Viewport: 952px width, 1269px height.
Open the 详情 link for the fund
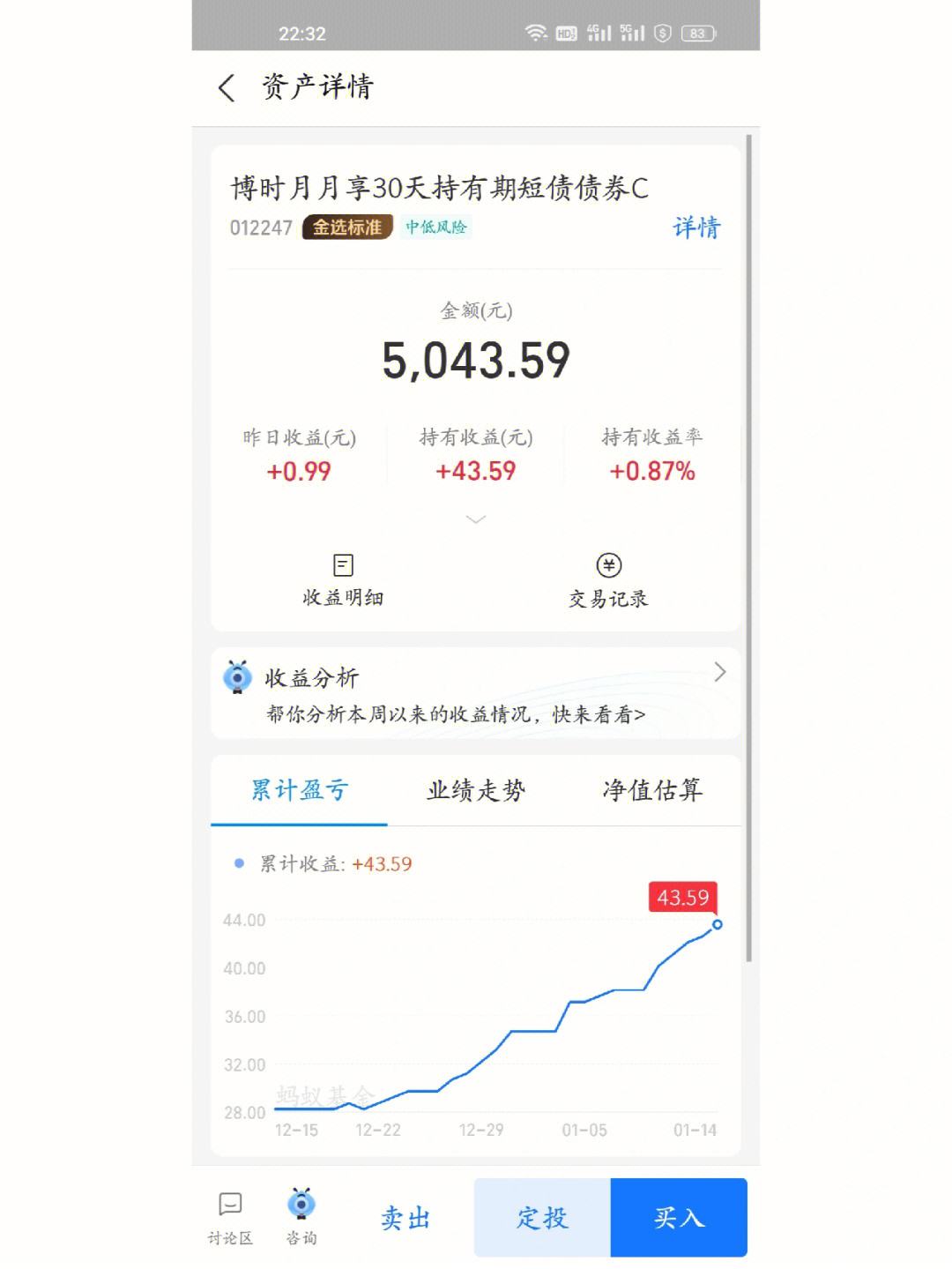(x=696, y=228)
